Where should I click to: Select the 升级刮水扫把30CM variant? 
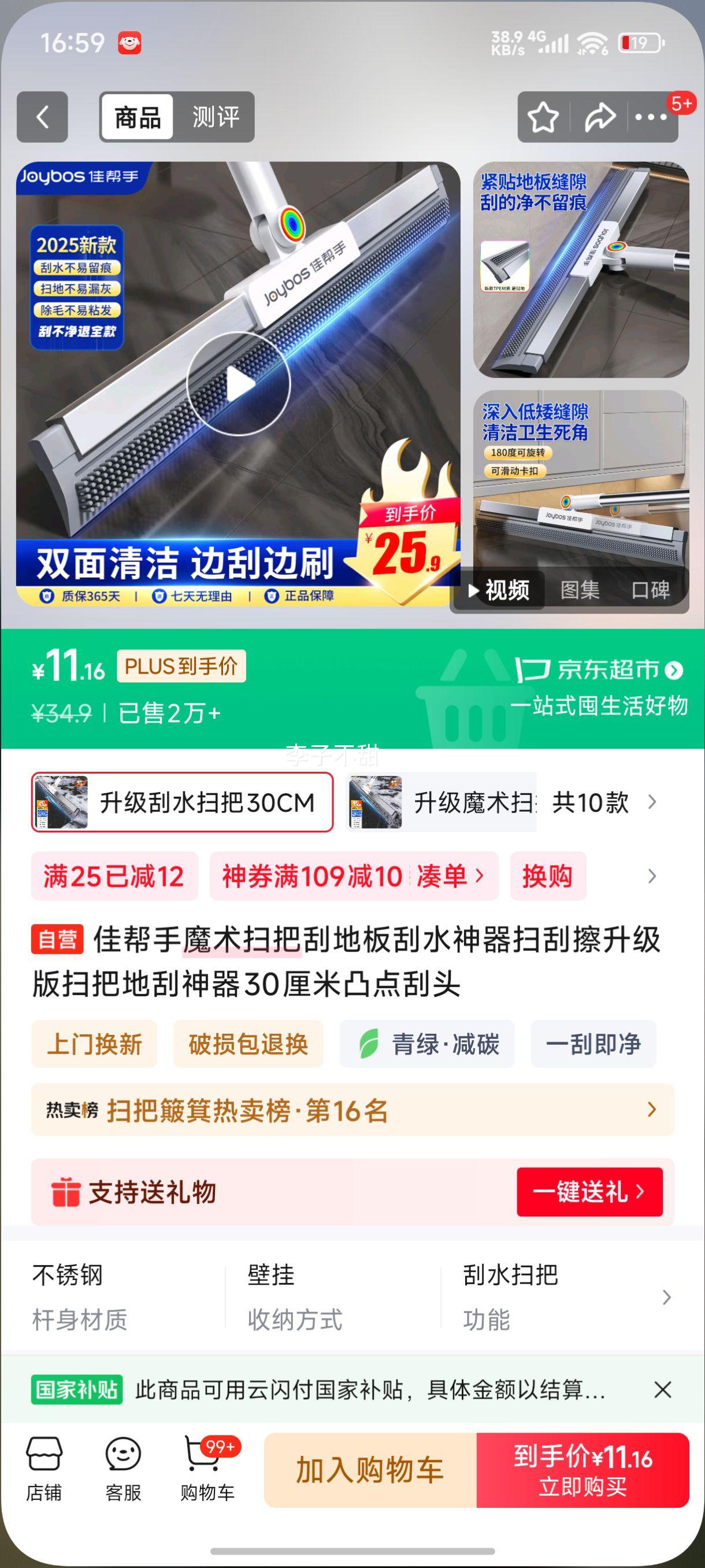[182, 803]
